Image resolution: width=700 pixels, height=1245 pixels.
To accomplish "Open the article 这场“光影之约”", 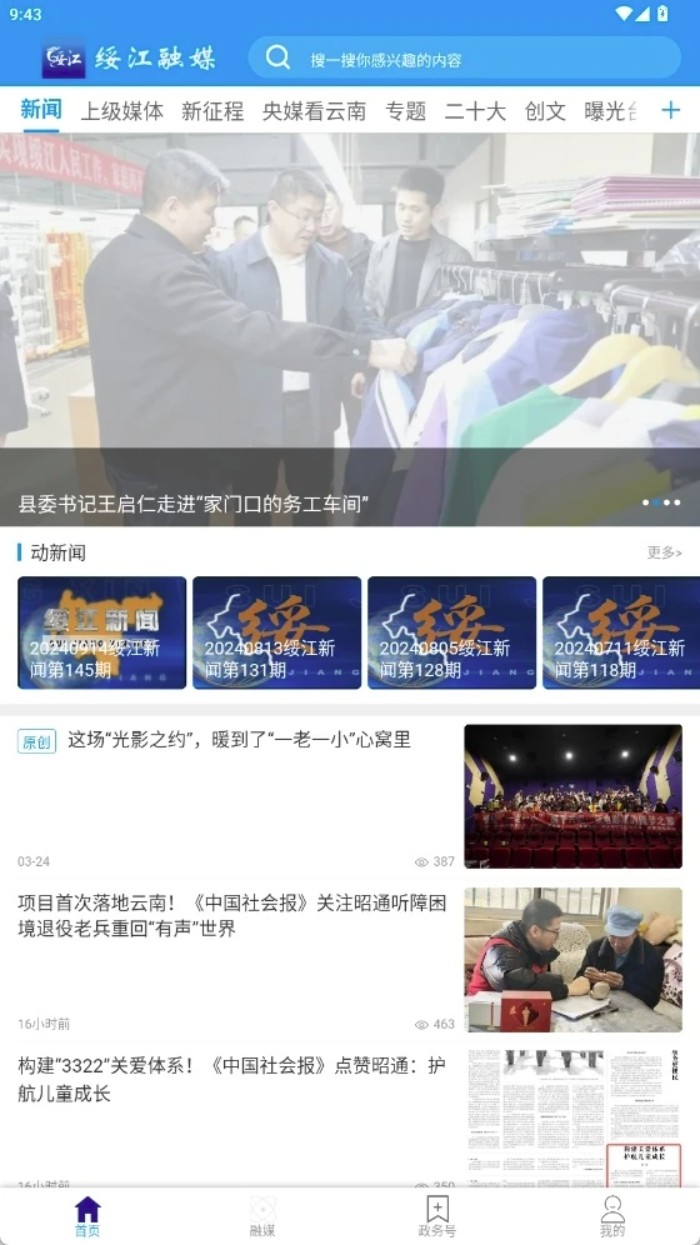I will (x=240, y=740).
